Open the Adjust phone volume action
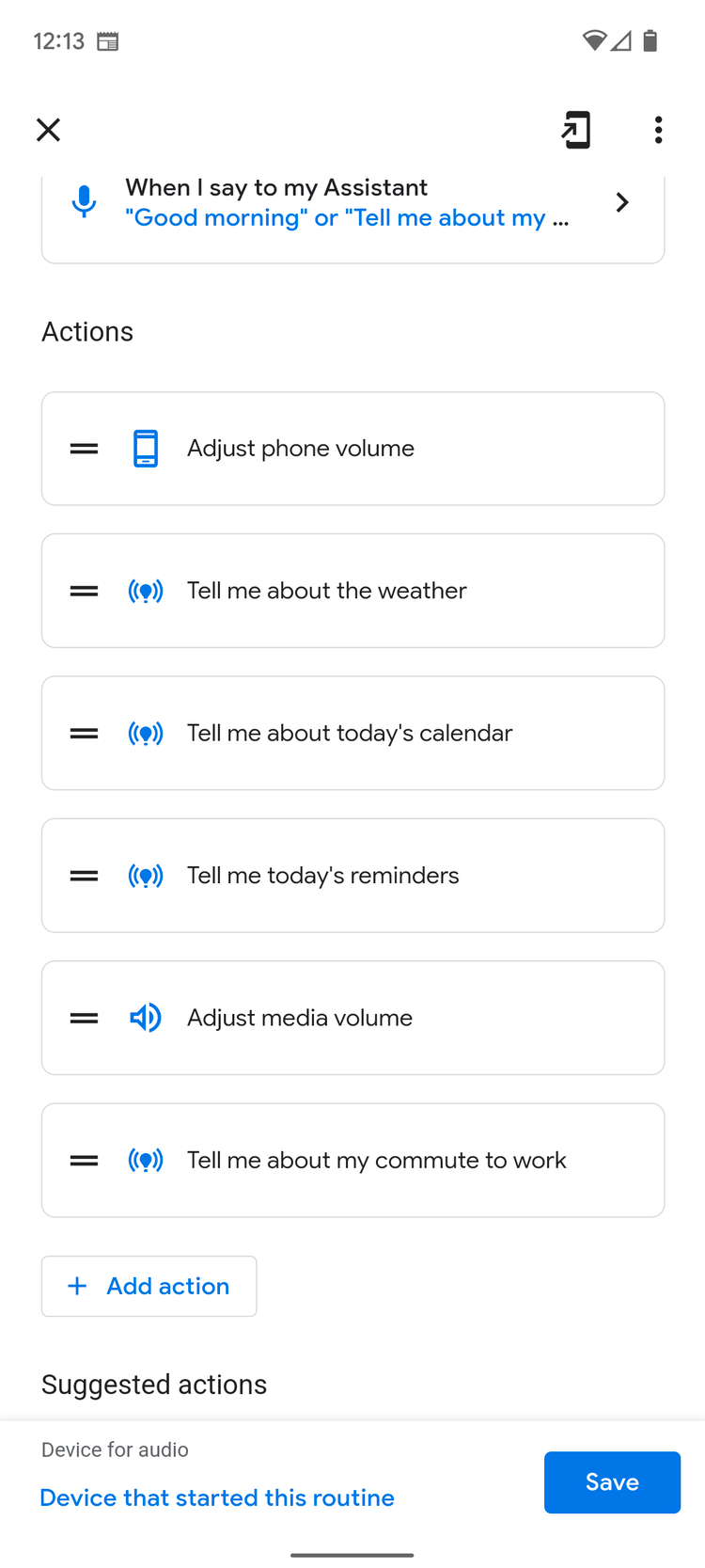705x1568 pixels. point(352,449)
